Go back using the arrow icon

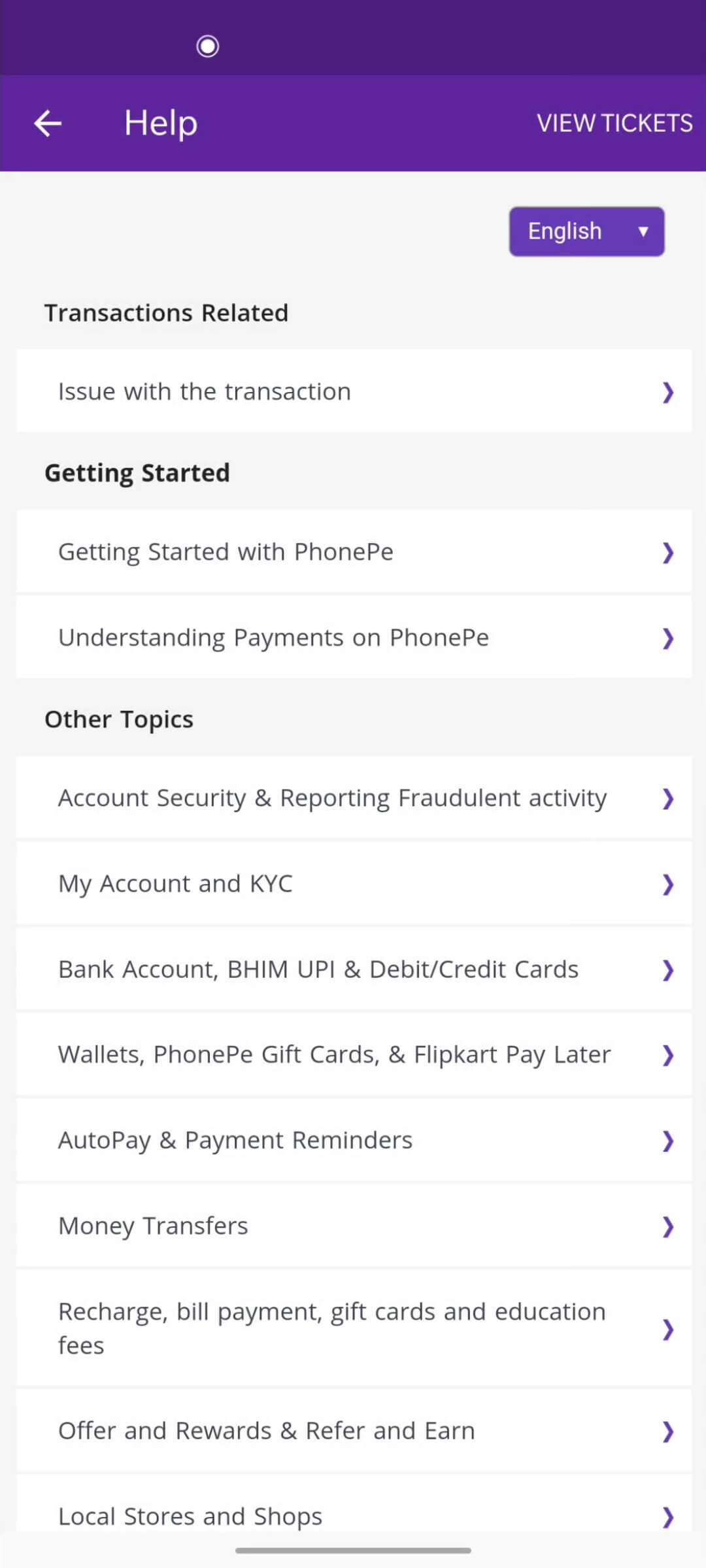(48, 123)
